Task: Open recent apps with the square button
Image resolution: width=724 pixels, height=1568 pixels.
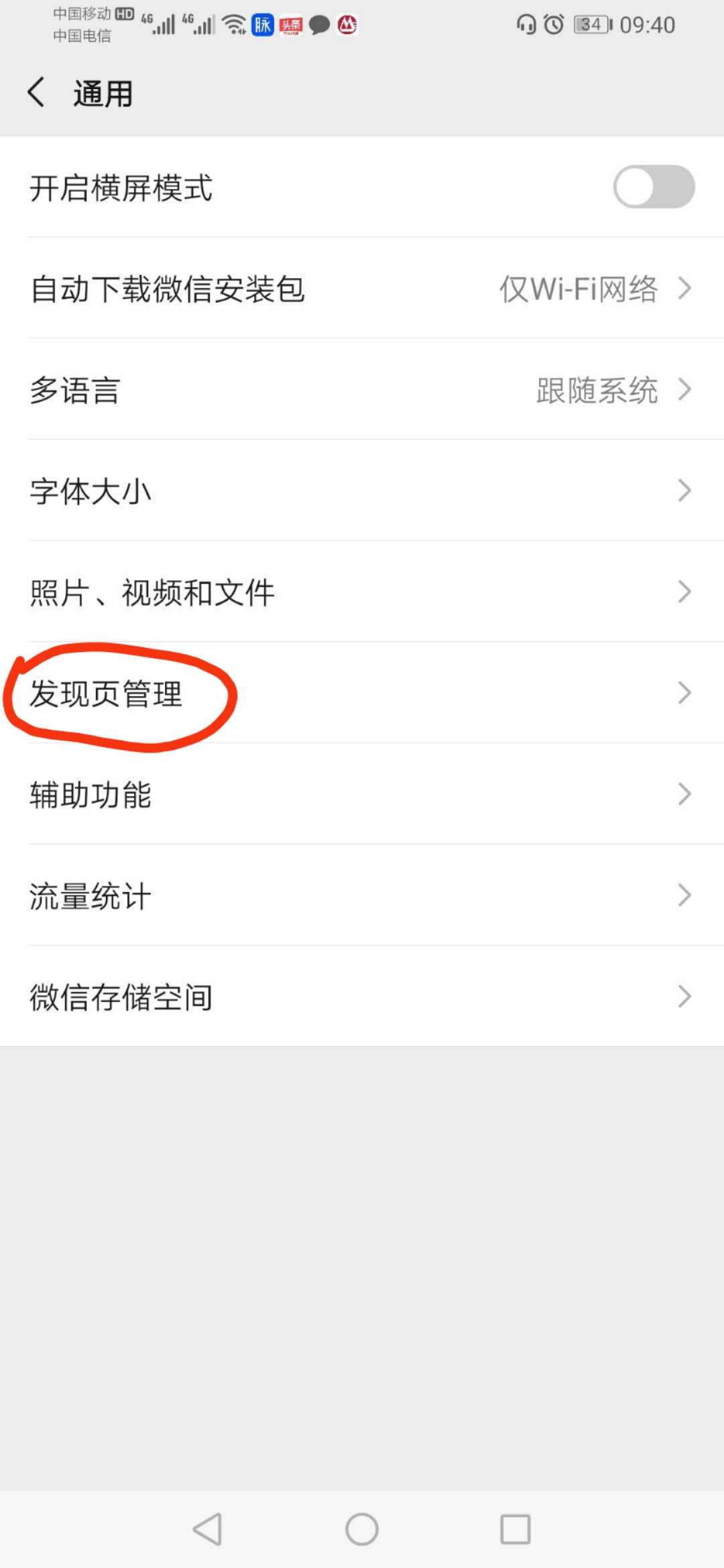Action: point(515,1530)
